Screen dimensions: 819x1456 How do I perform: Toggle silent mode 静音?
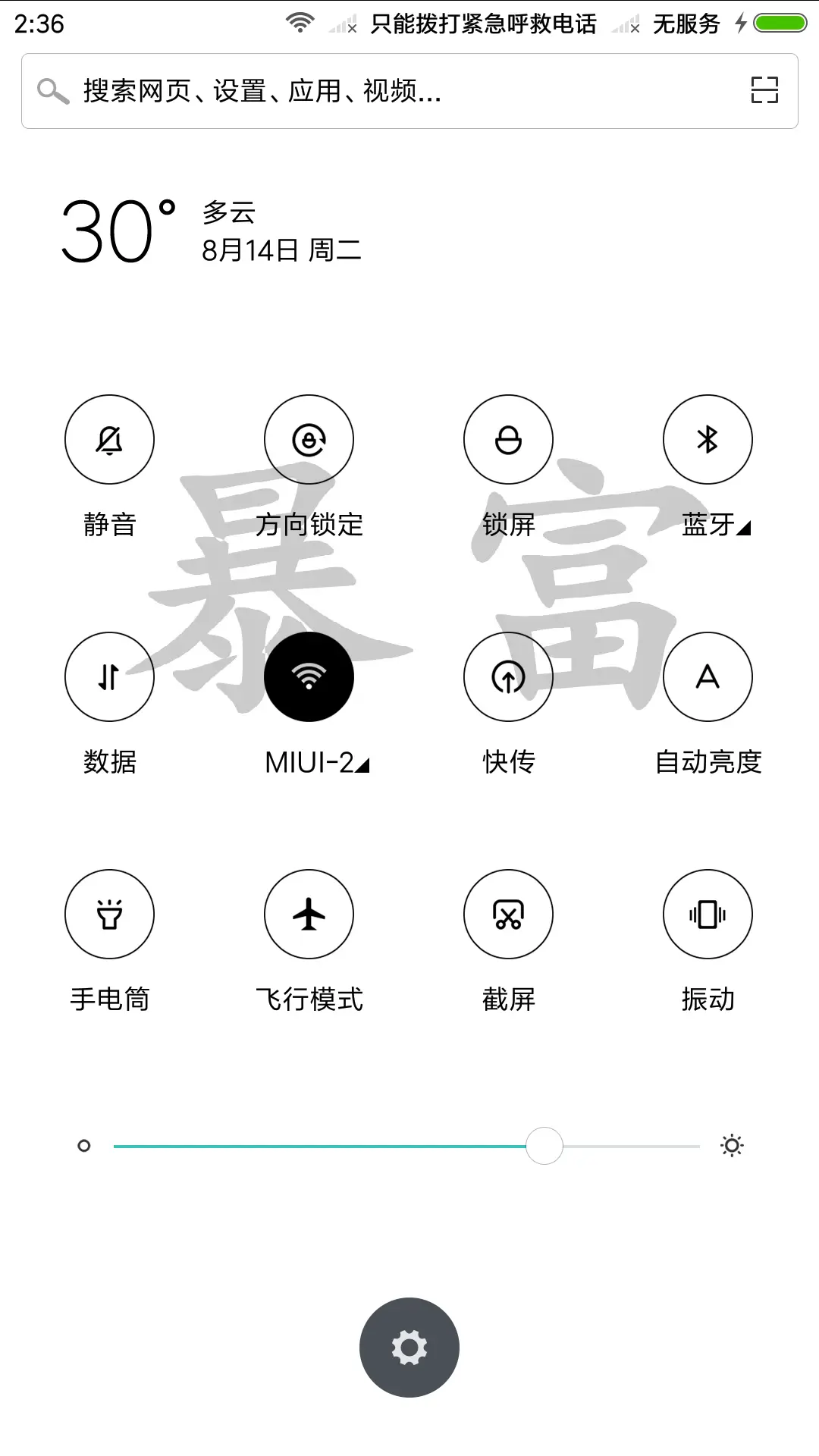109,440
